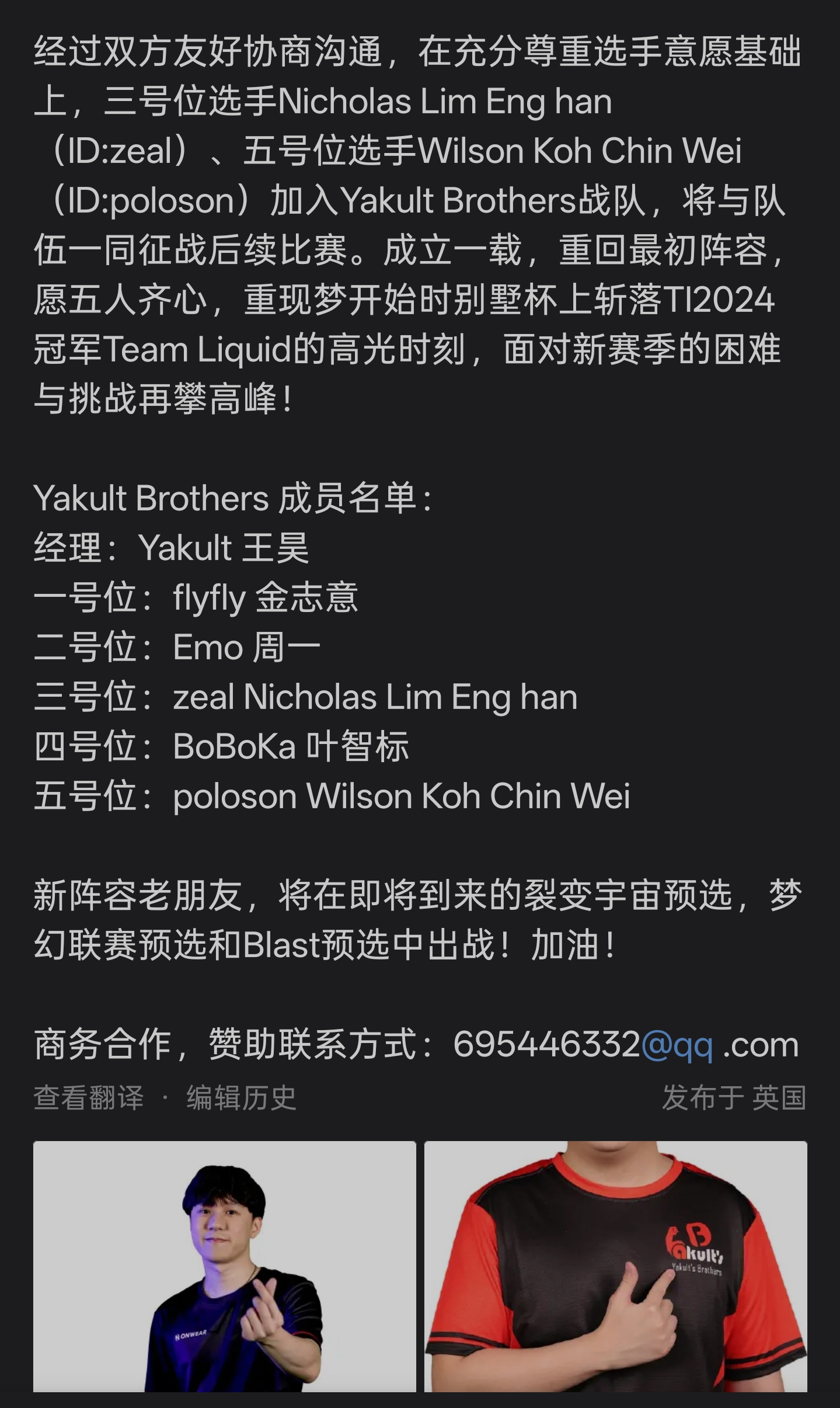Open 编辑历史 edit history
This screenshot has height=1408, width=840.
[241, 1097]
